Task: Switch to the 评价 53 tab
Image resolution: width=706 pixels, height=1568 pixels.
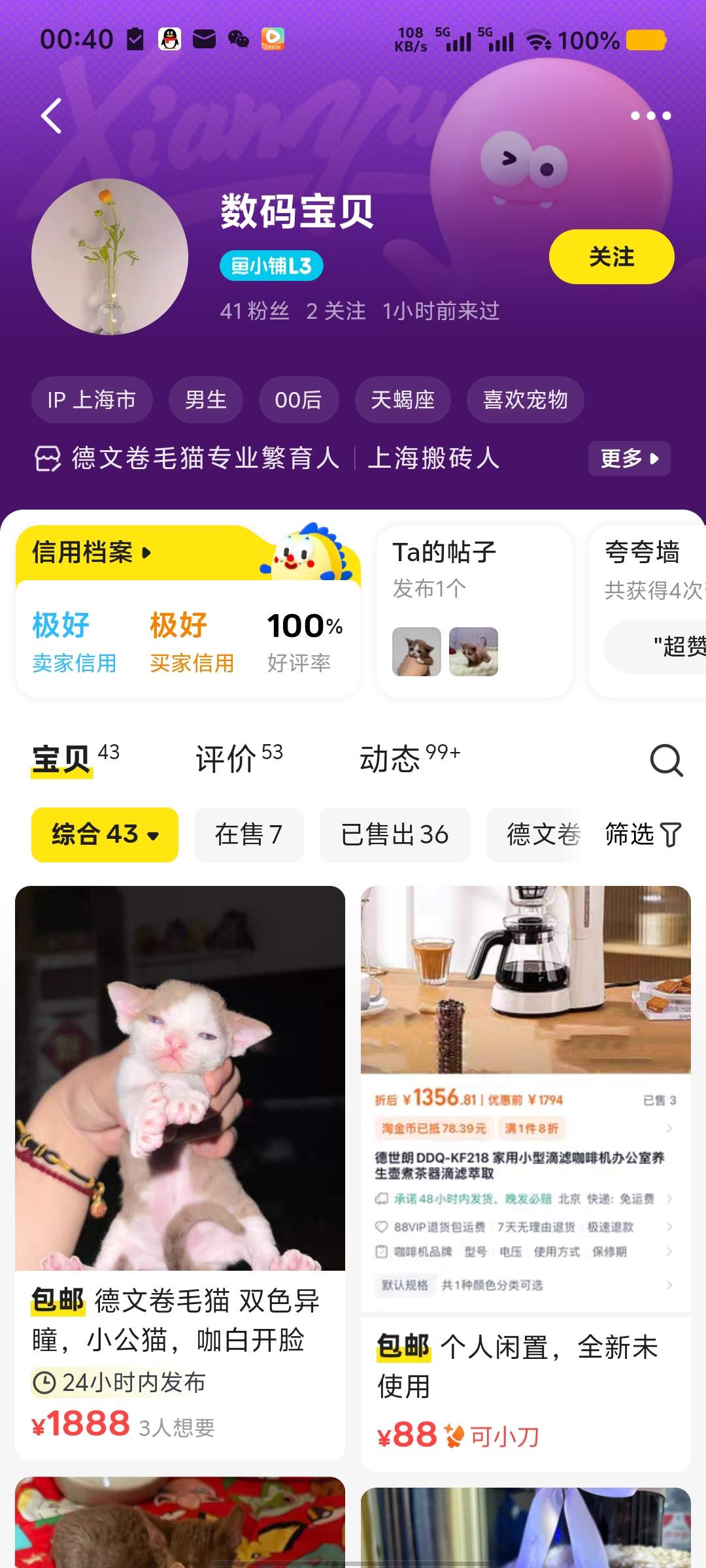Action: click(239, 759)
